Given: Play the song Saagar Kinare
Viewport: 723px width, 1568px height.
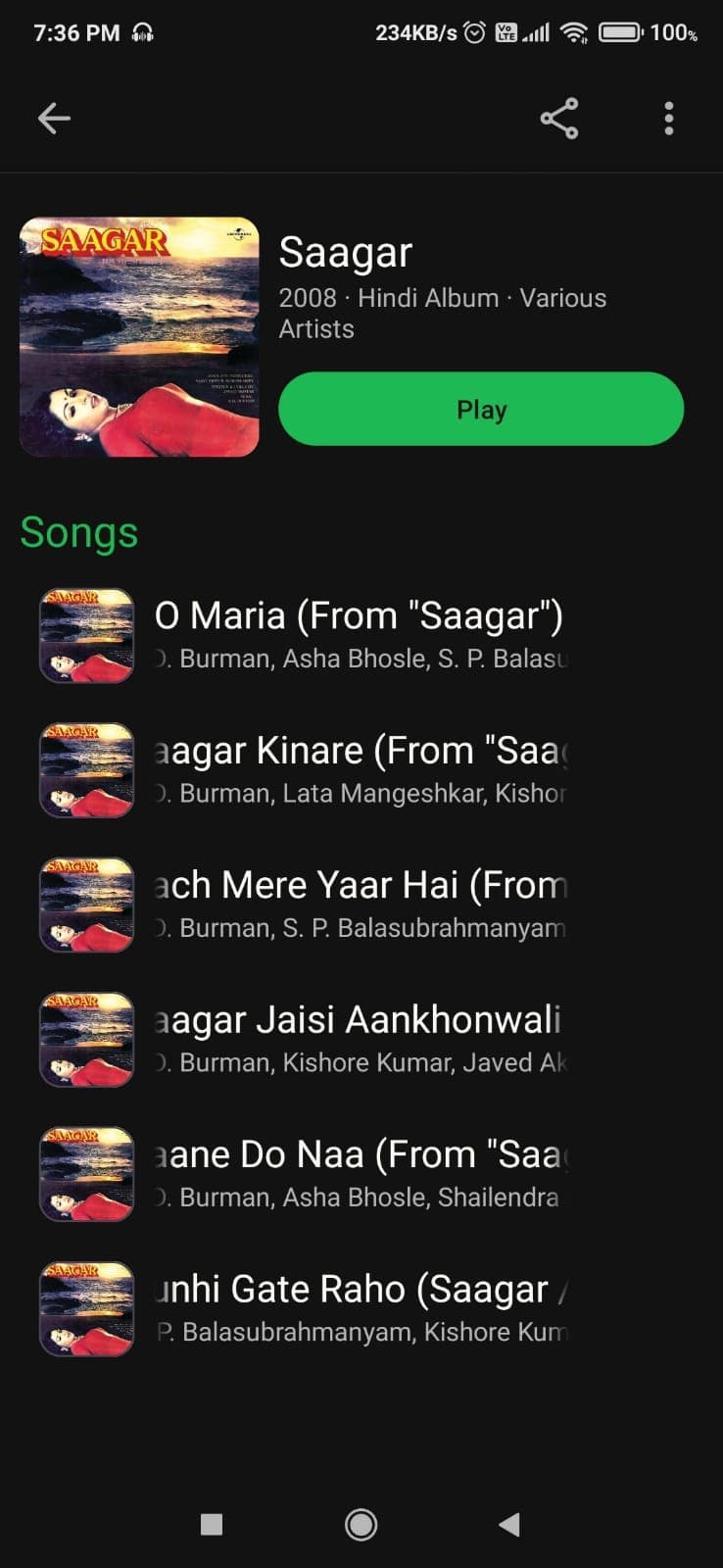Looking at the screenshot, I should pyautogui.click(x=359, y=768).
